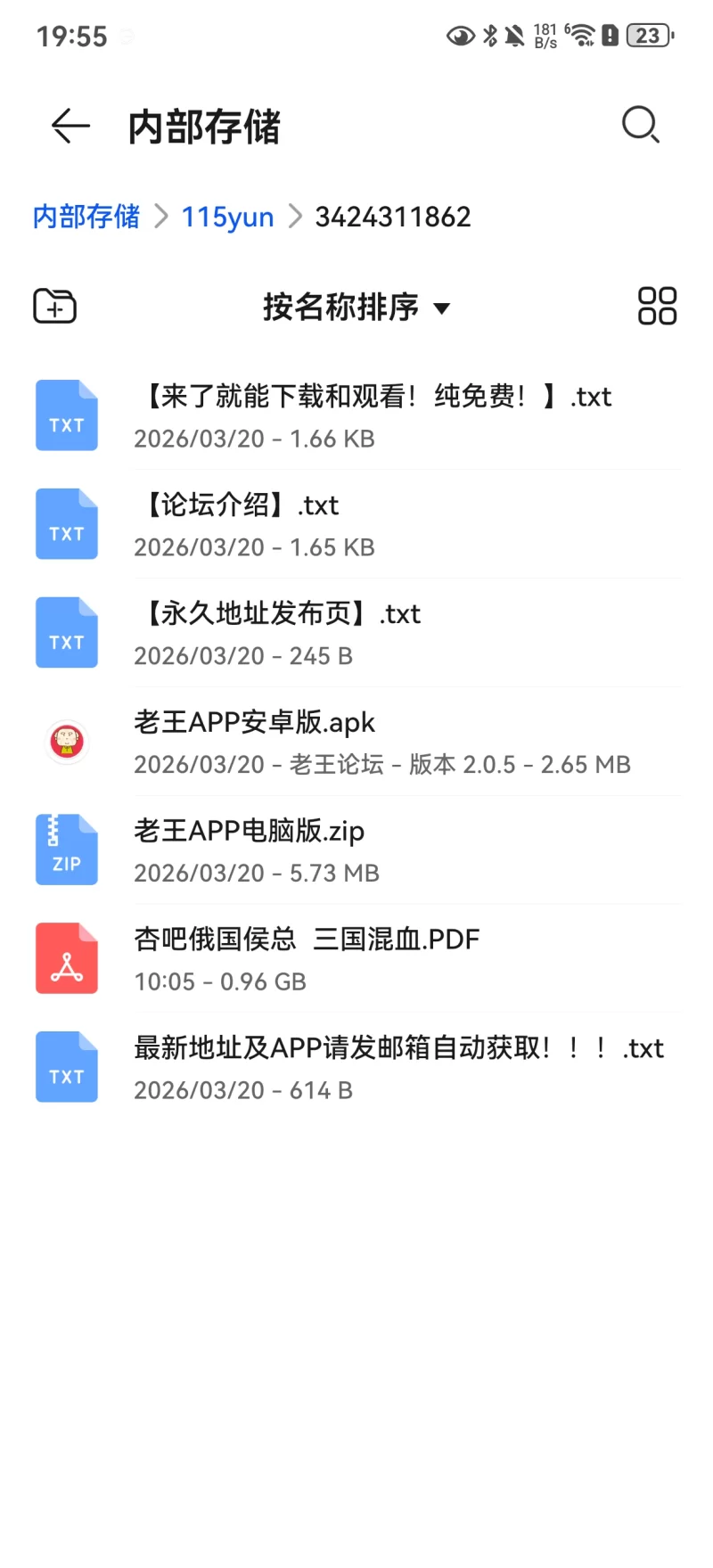Switch to grid view layout
The image size is (713, 1568).
click(657, 306)
